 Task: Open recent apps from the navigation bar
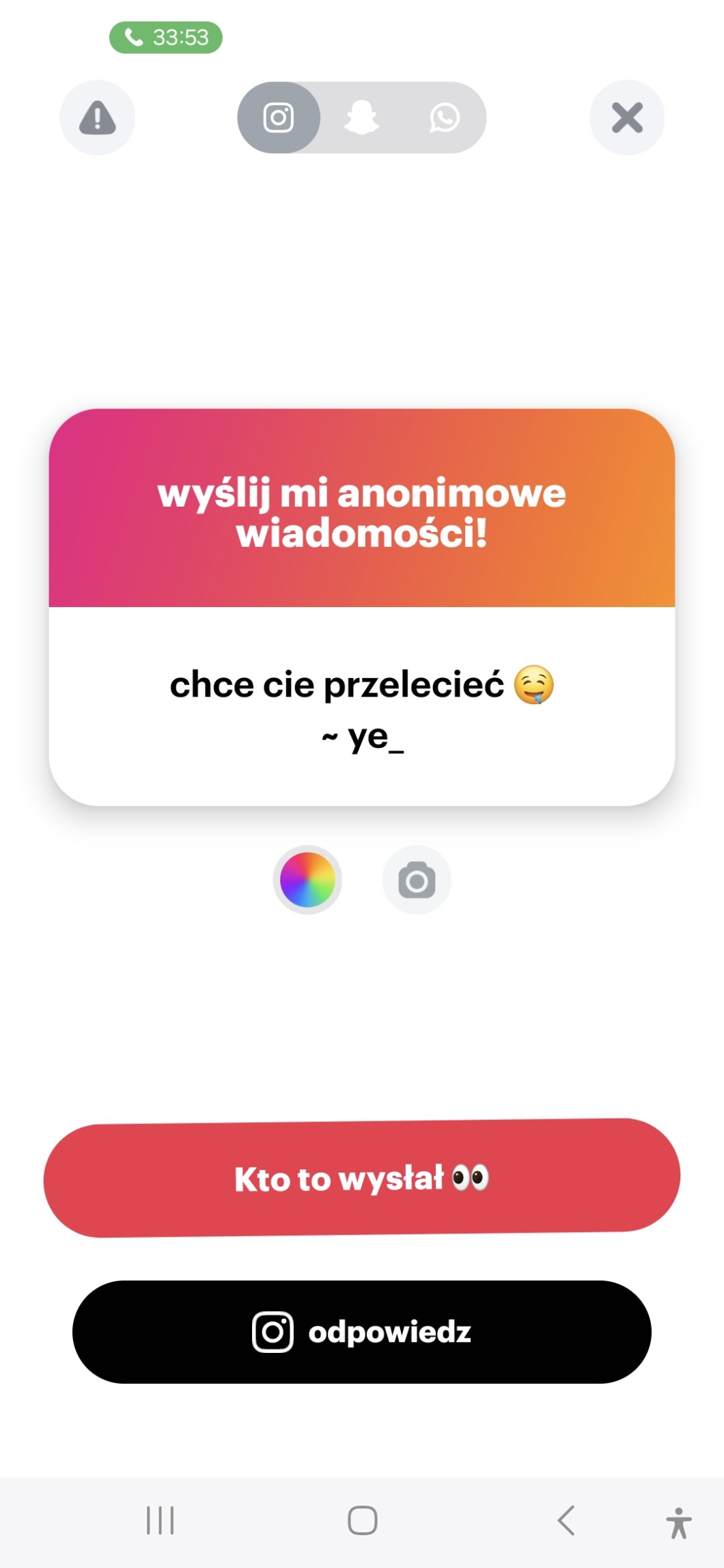click(161, 1520)
